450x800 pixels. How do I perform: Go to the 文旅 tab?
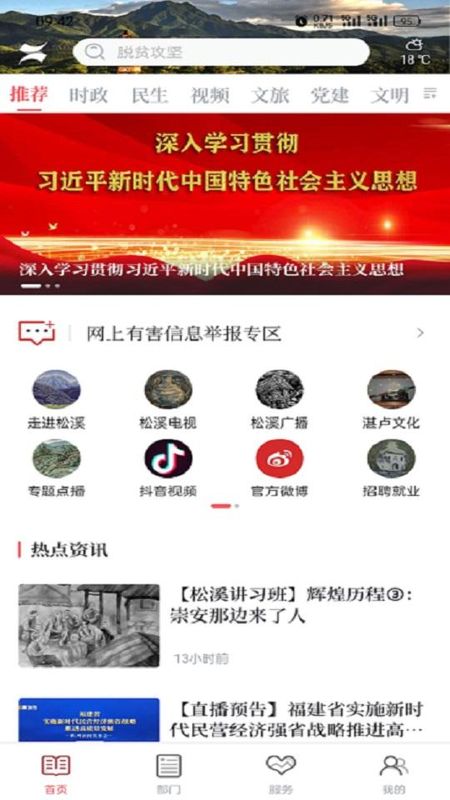click(x=270, y=95)
